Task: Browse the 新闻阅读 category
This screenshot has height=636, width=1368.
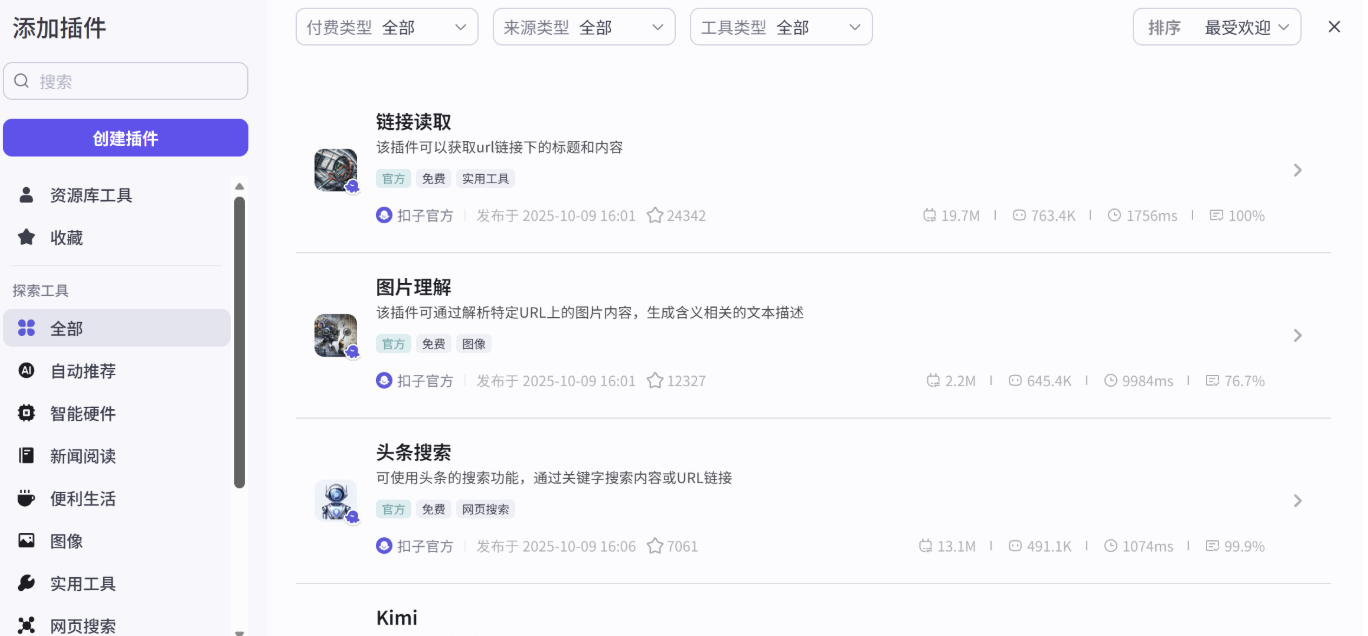Action: [x=83, y=456]
